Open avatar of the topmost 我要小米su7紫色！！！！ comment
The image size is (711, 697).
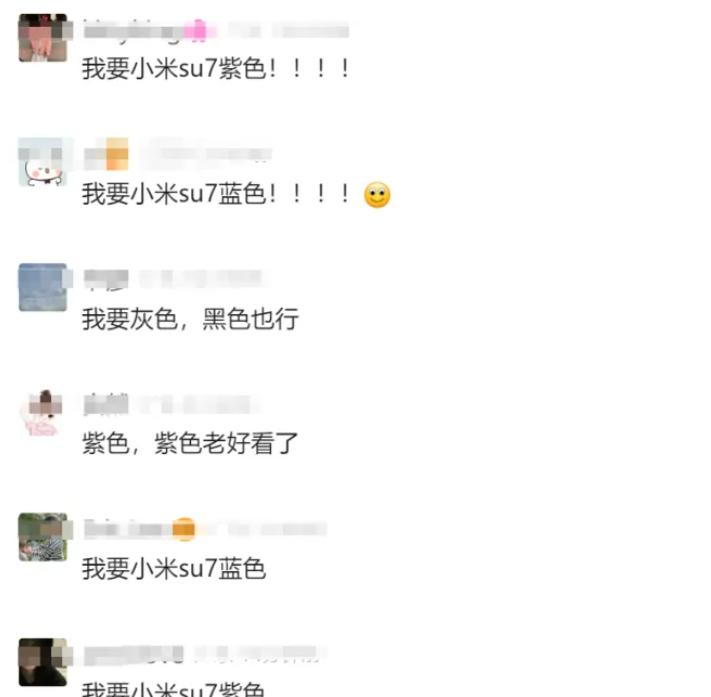tap(42, 38)
